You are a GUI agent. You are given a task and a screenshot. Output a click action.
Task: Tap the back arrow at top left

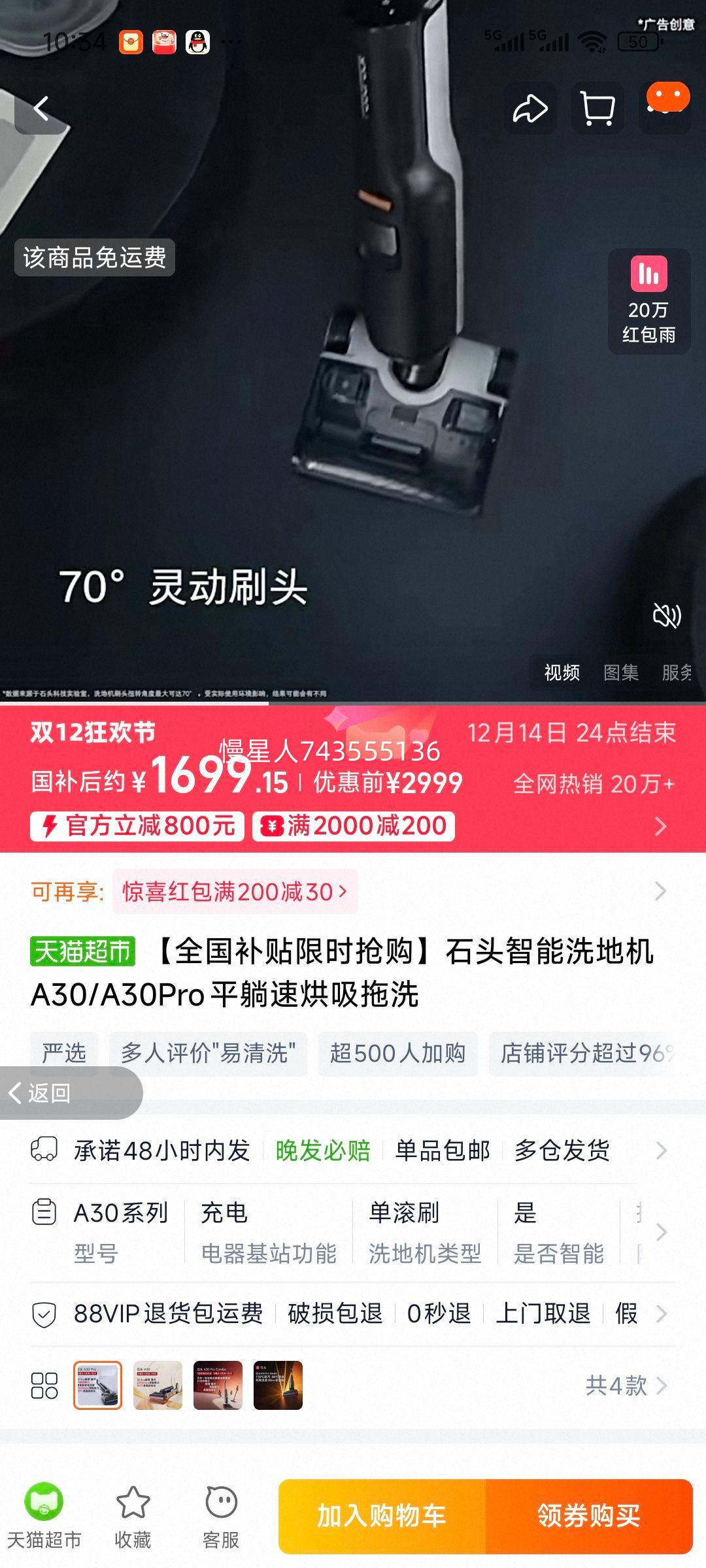[41, 108]
